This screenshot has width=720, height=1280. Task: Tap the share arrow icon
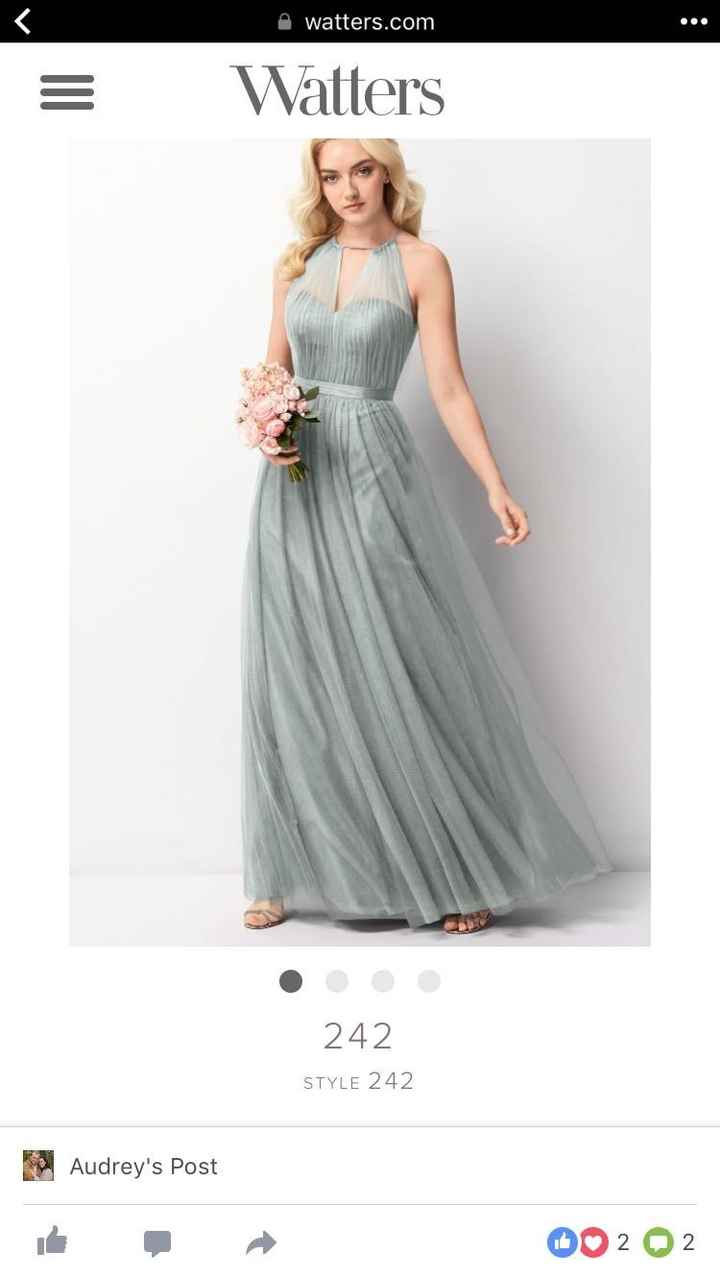click(261, 1243)
